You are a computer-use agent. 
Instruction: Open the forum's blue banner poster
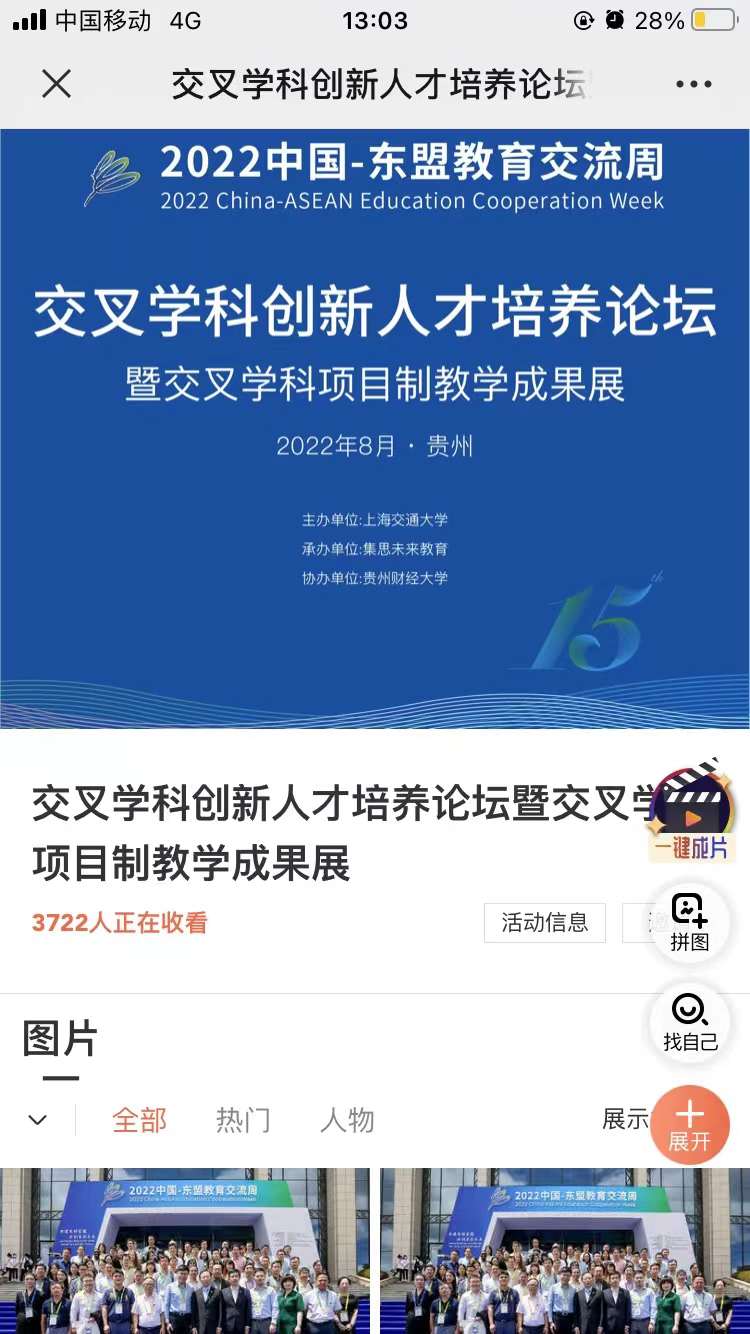(375, 428)
